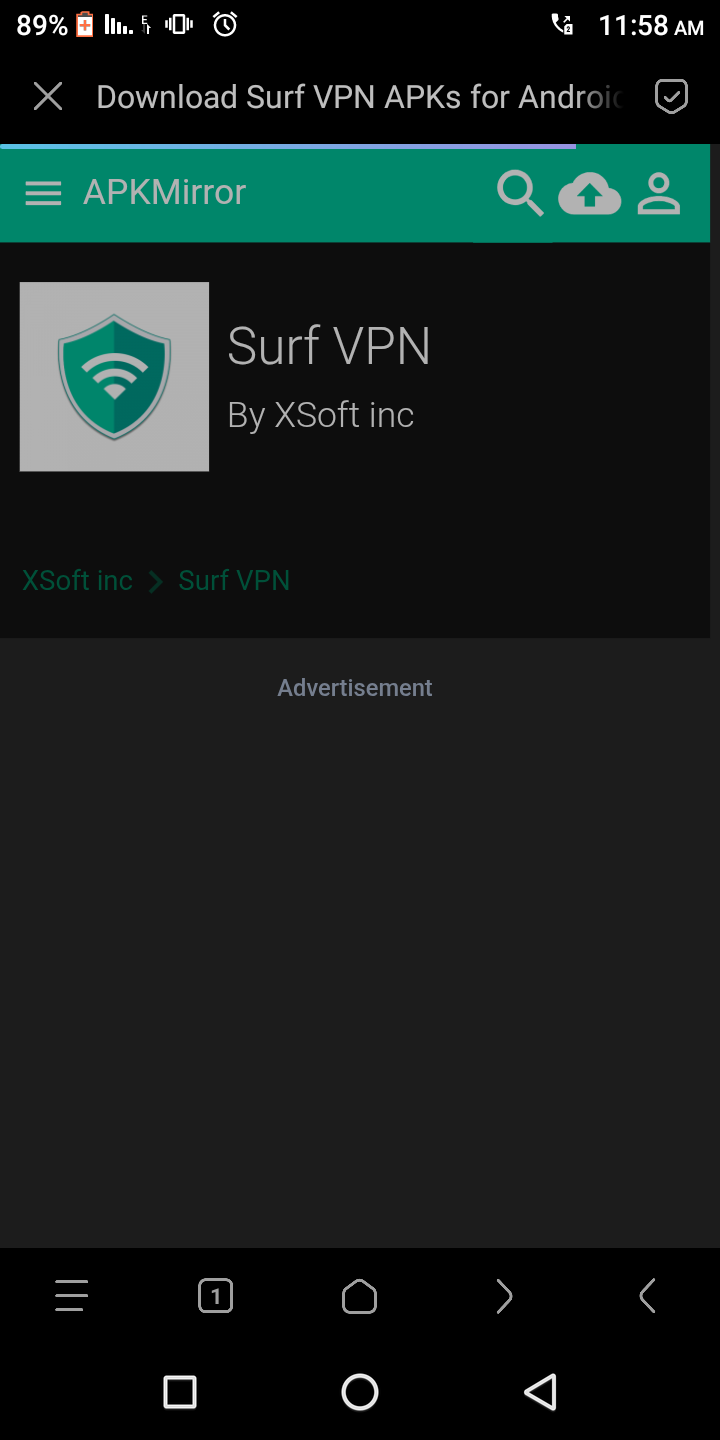Navigate forward in browser
Screen dimensions: 720x1440
coord(504,1297)
